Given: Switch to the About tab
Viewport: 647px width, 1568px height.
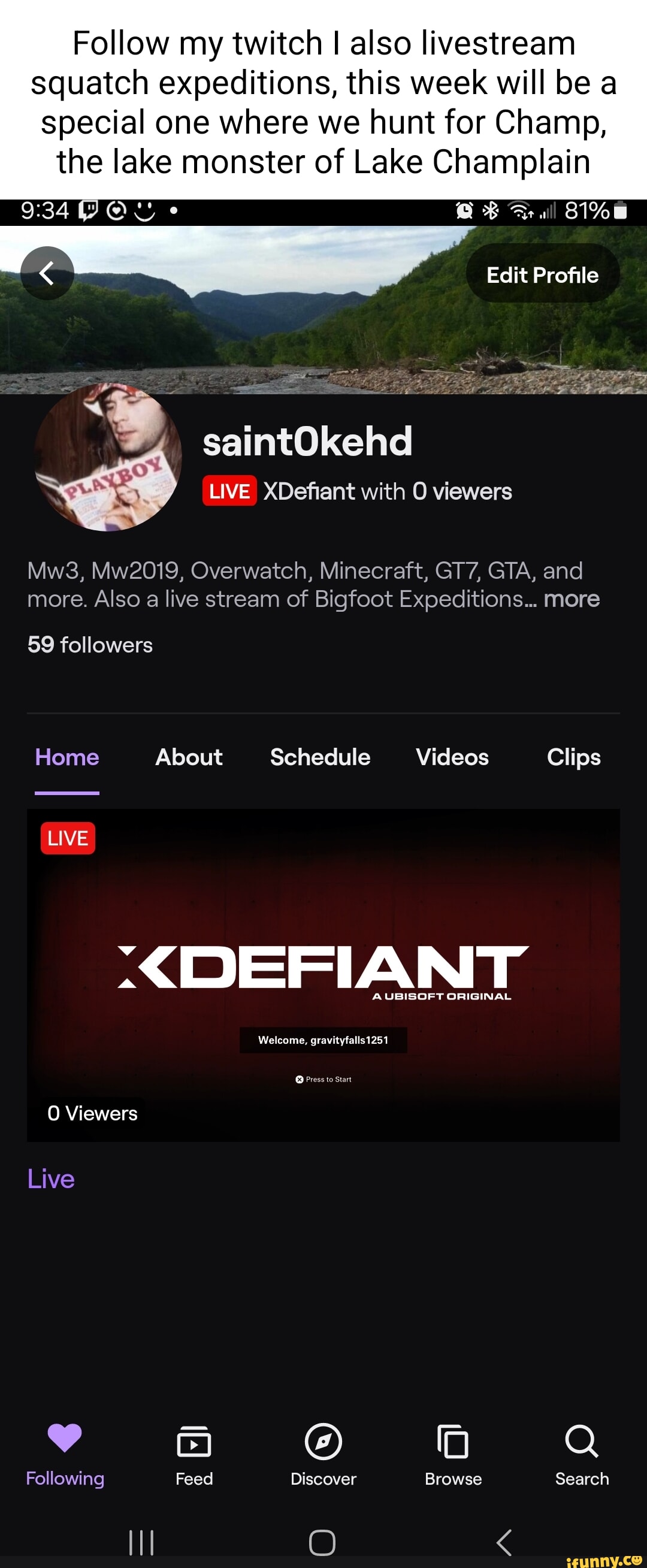Looking at the screenshot, I should [189, 757].
